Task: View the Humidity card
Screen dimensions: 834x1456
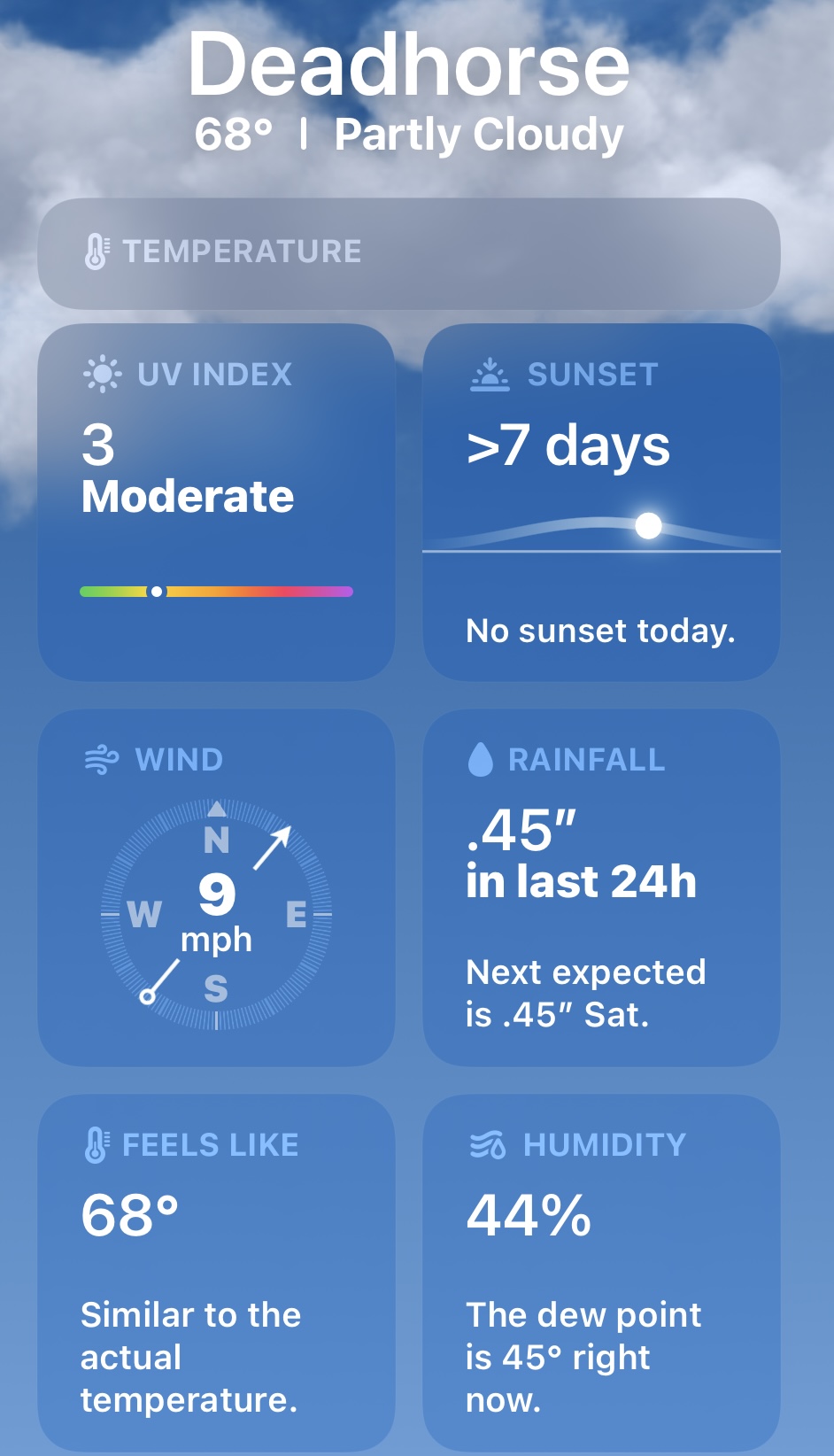Action: point(601,1272)
